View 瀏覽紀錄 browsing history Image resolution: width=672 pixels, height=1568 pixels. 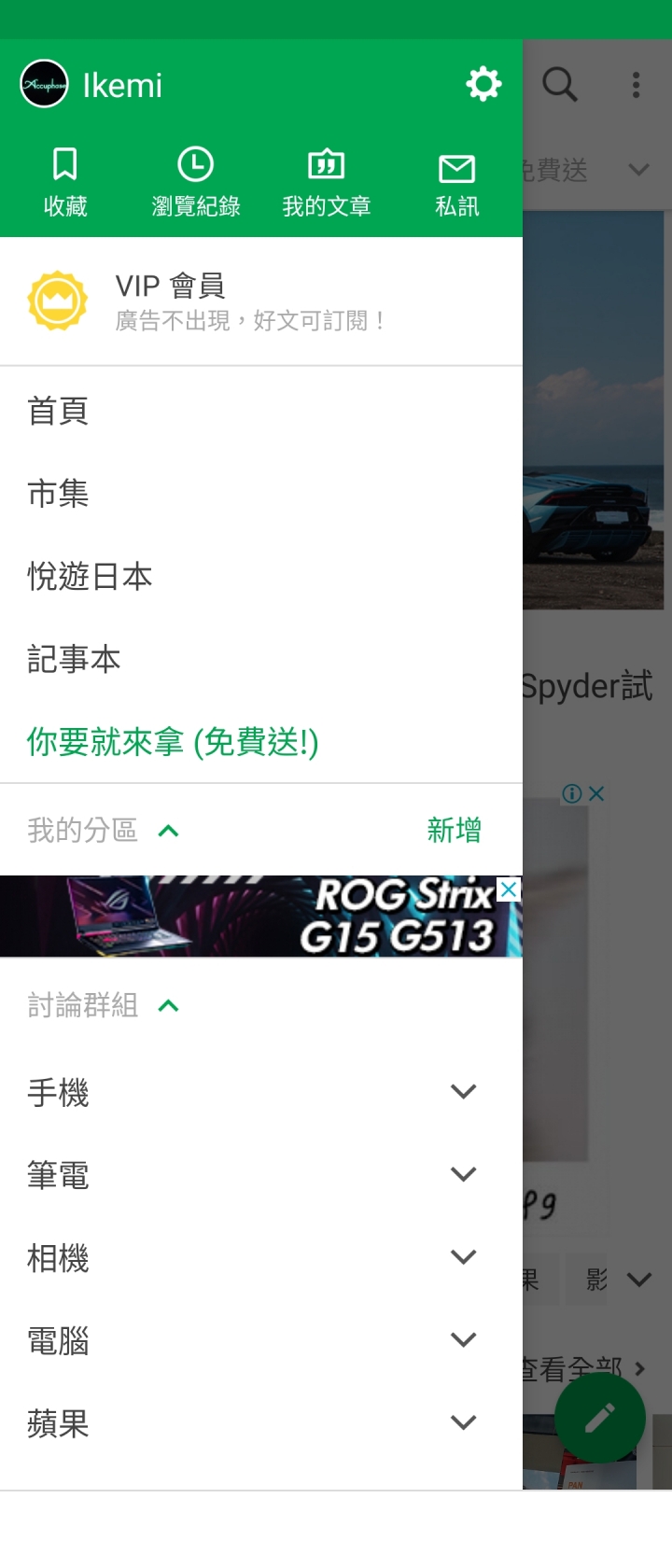click(x=196, y=182)
